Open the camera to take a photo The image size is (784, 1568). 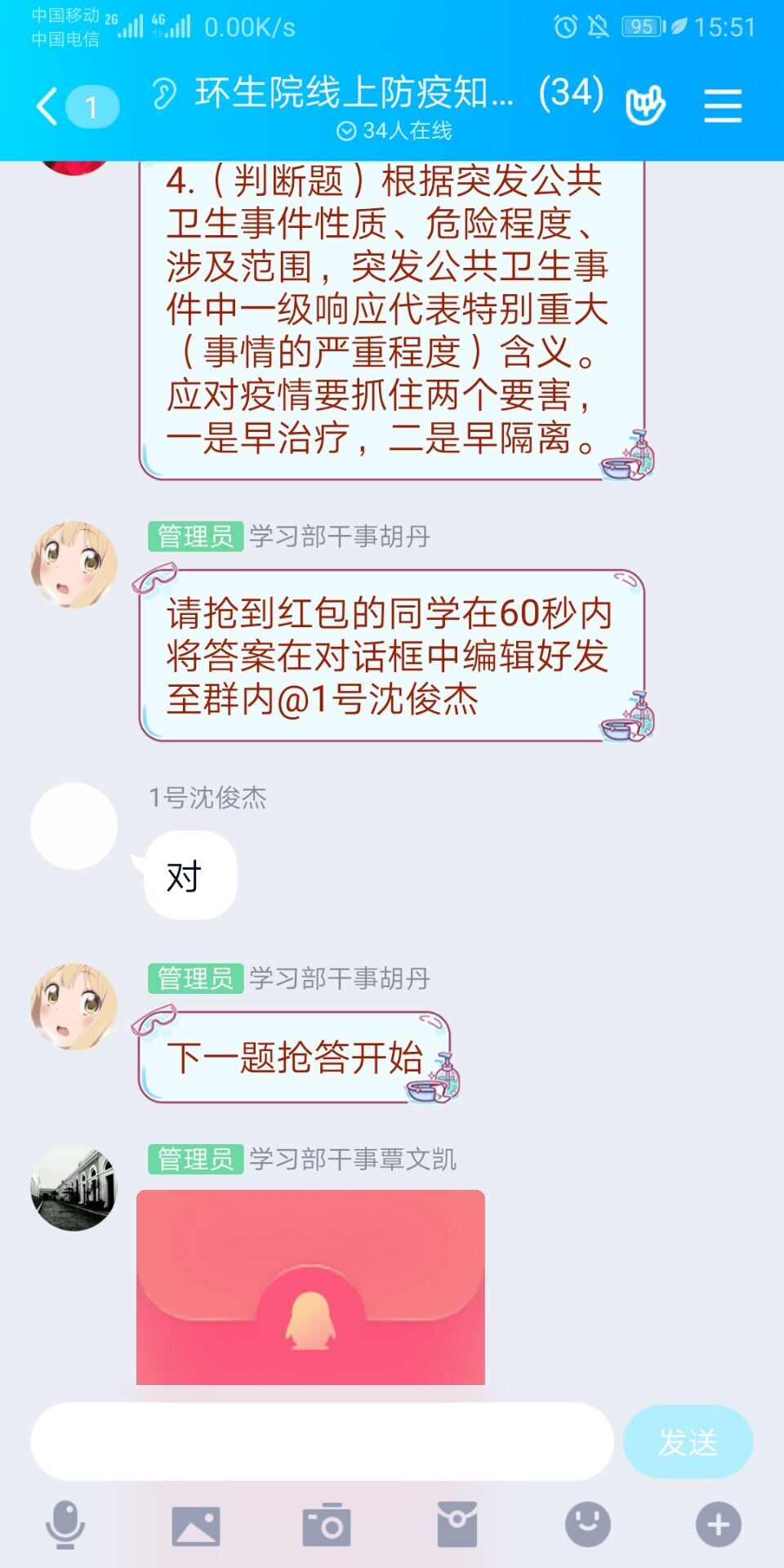(x=327, y=1525)
